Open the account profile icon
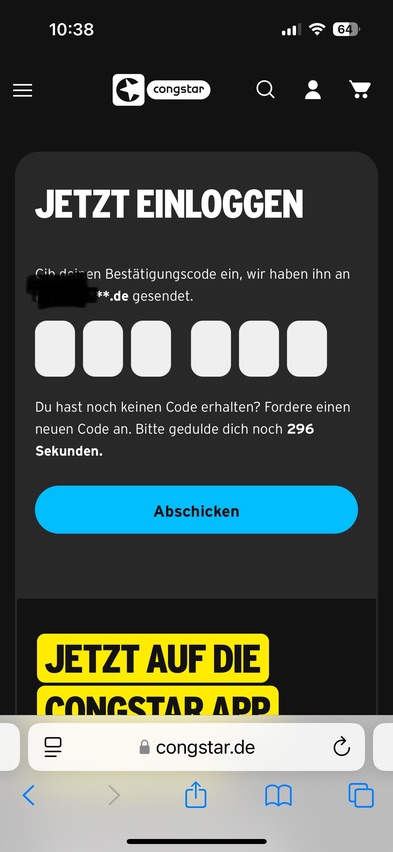This screenshot has width=393, height=852. (x=313, y=90)
